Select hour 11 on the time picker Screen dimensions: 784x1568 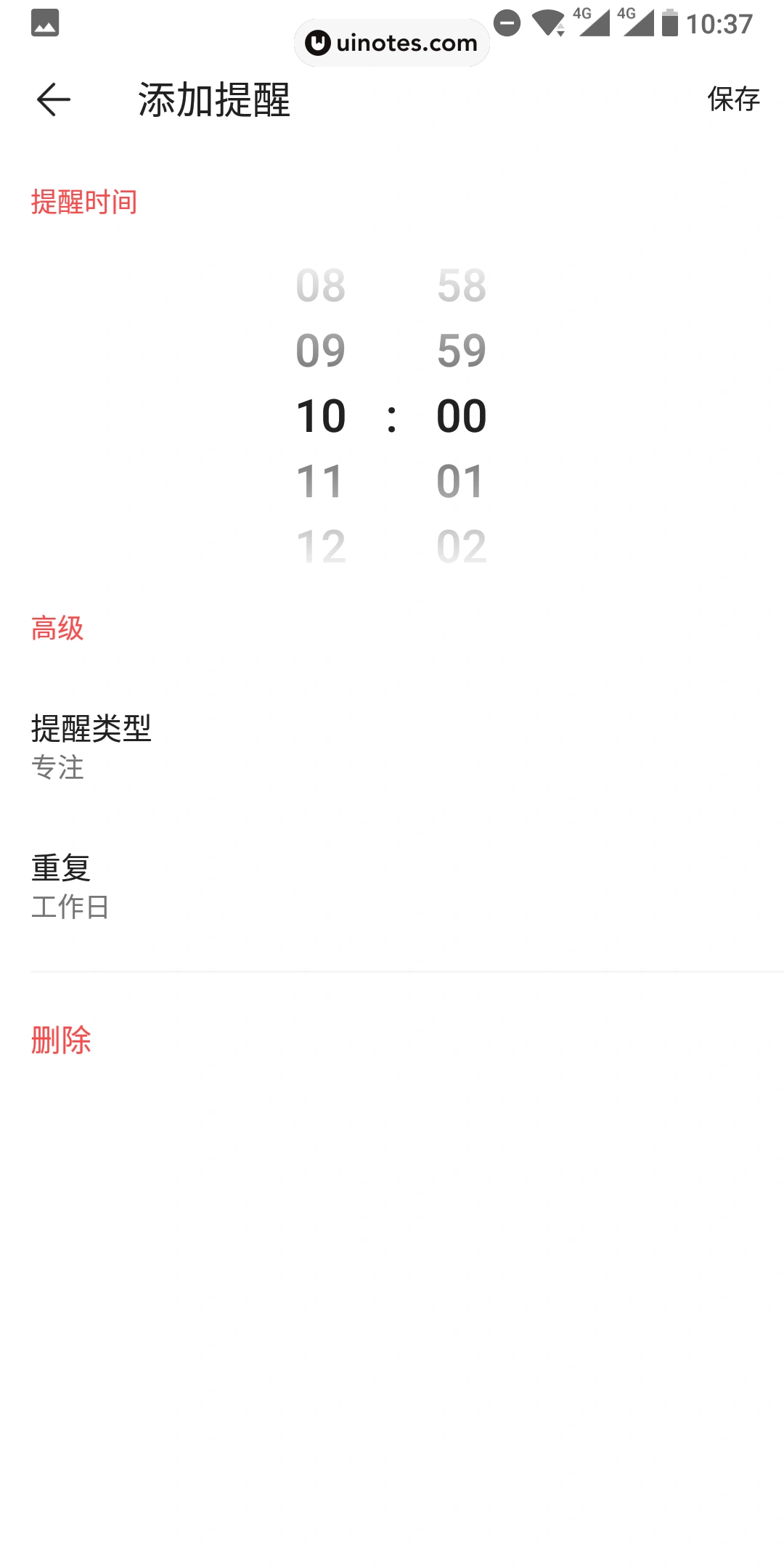pos(320,479)
